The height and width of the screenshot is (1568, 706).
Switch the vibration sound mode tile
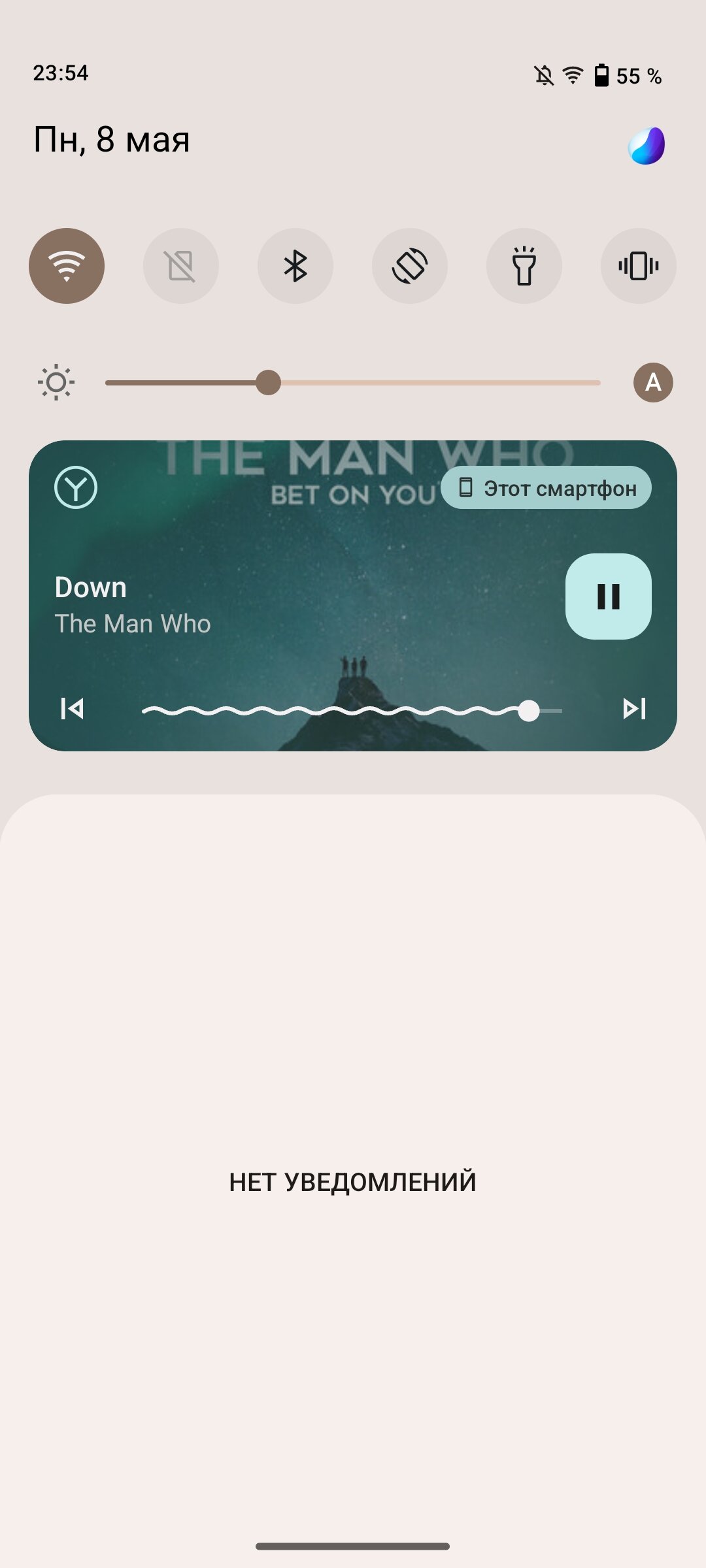pyautogui.click(x=639, y=266)
